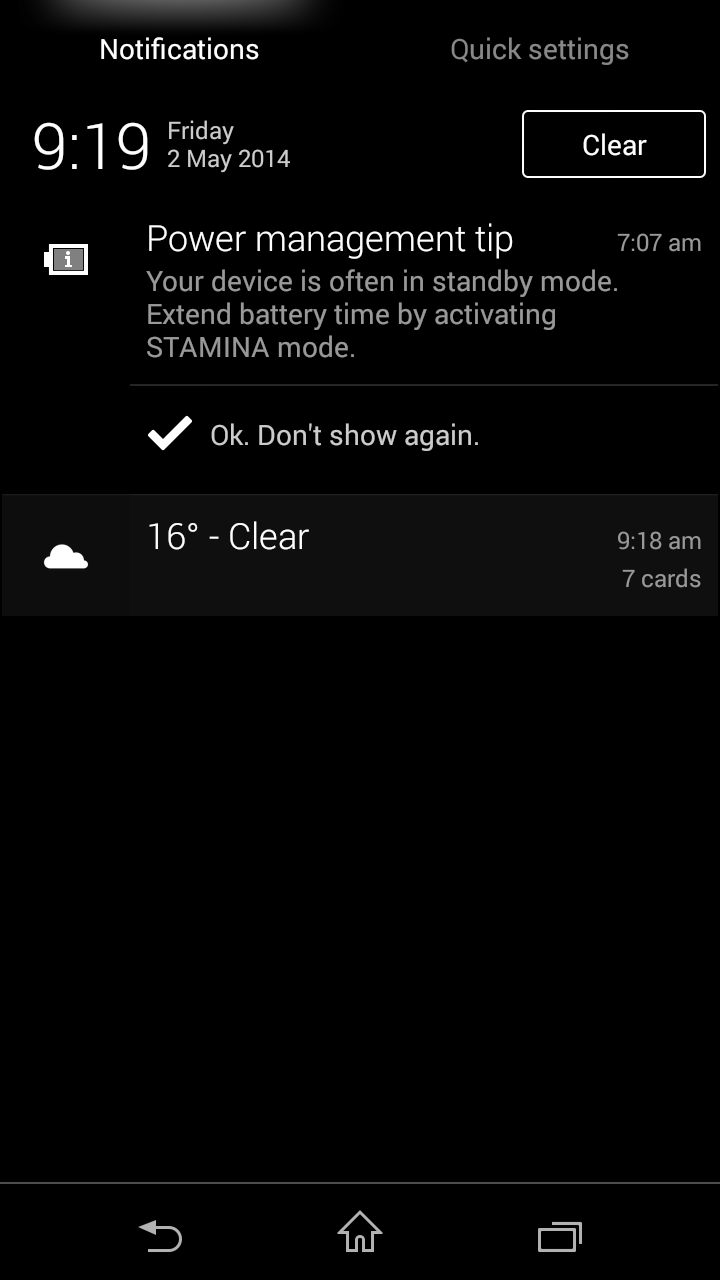Open the Power management tip notification

click(360, 291)
